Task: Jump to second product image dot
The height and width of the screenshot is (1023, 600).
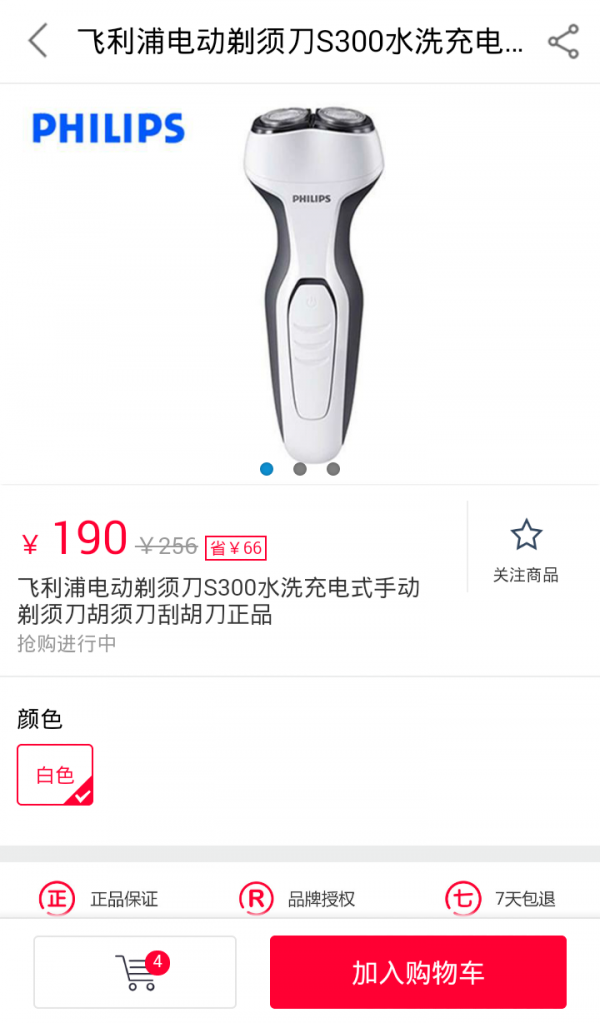Action: coord(300,468)
